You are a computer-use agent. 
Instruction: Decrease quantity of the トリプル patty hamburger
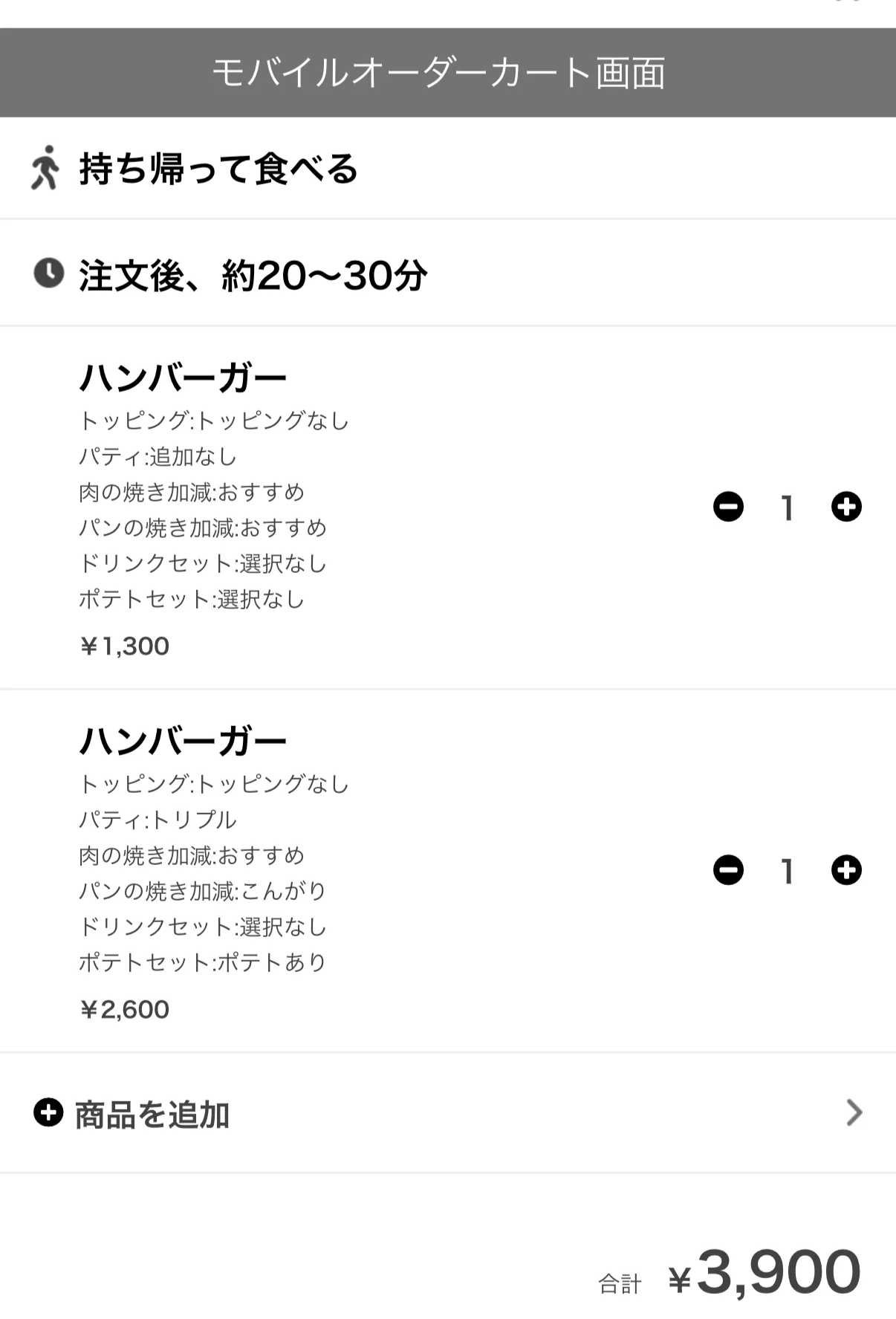728,870
